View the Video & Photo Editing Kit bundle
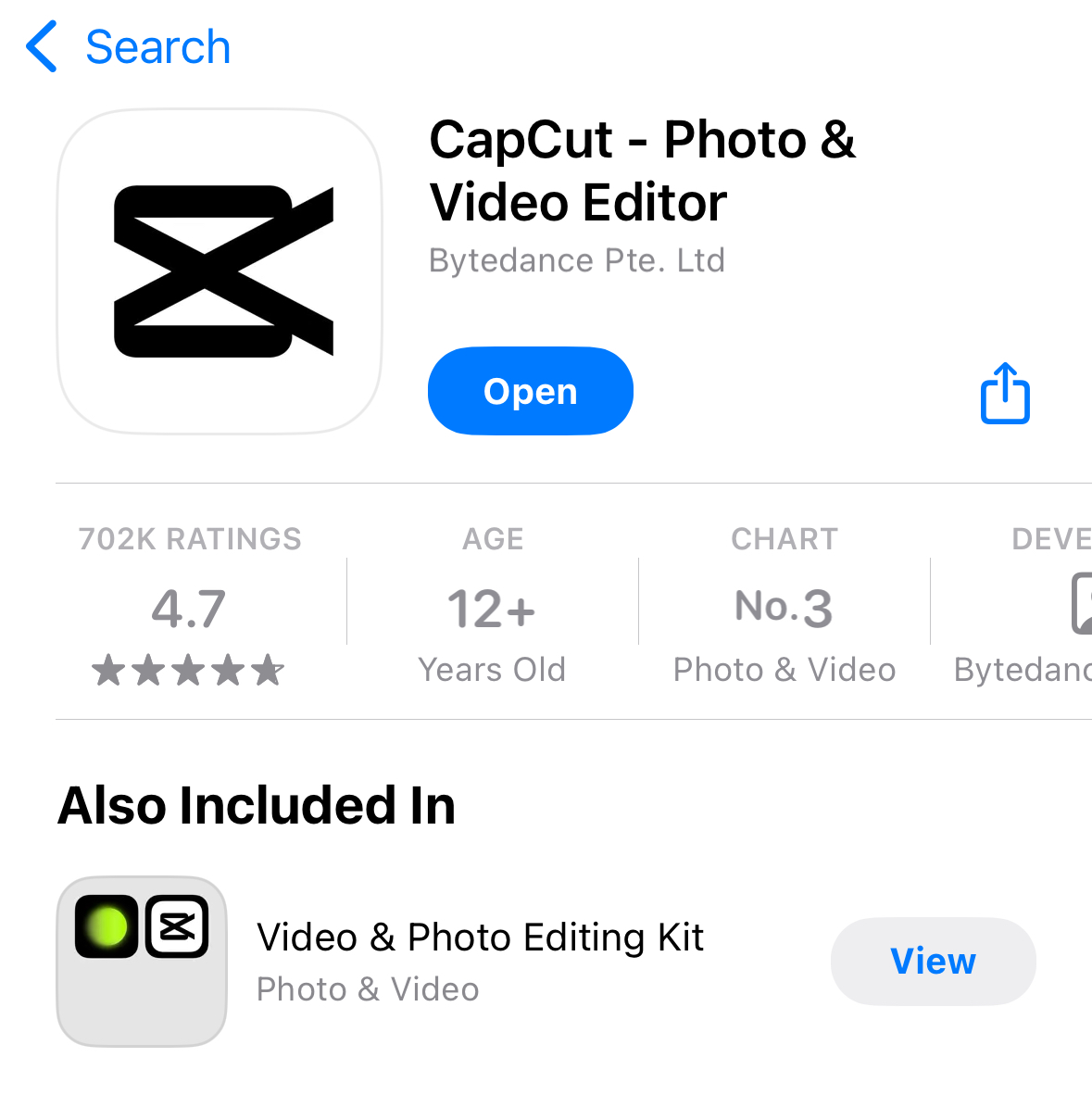 [933, 962]
